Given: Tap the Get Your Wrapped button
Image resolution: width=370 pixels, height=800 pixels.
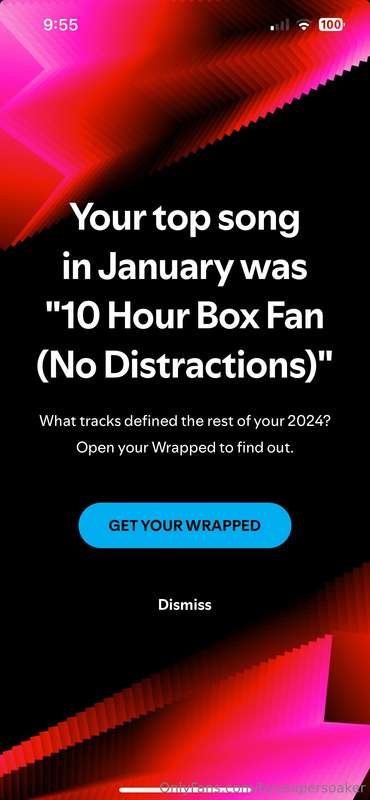Looking at the screenshot, I should [185, 526].
